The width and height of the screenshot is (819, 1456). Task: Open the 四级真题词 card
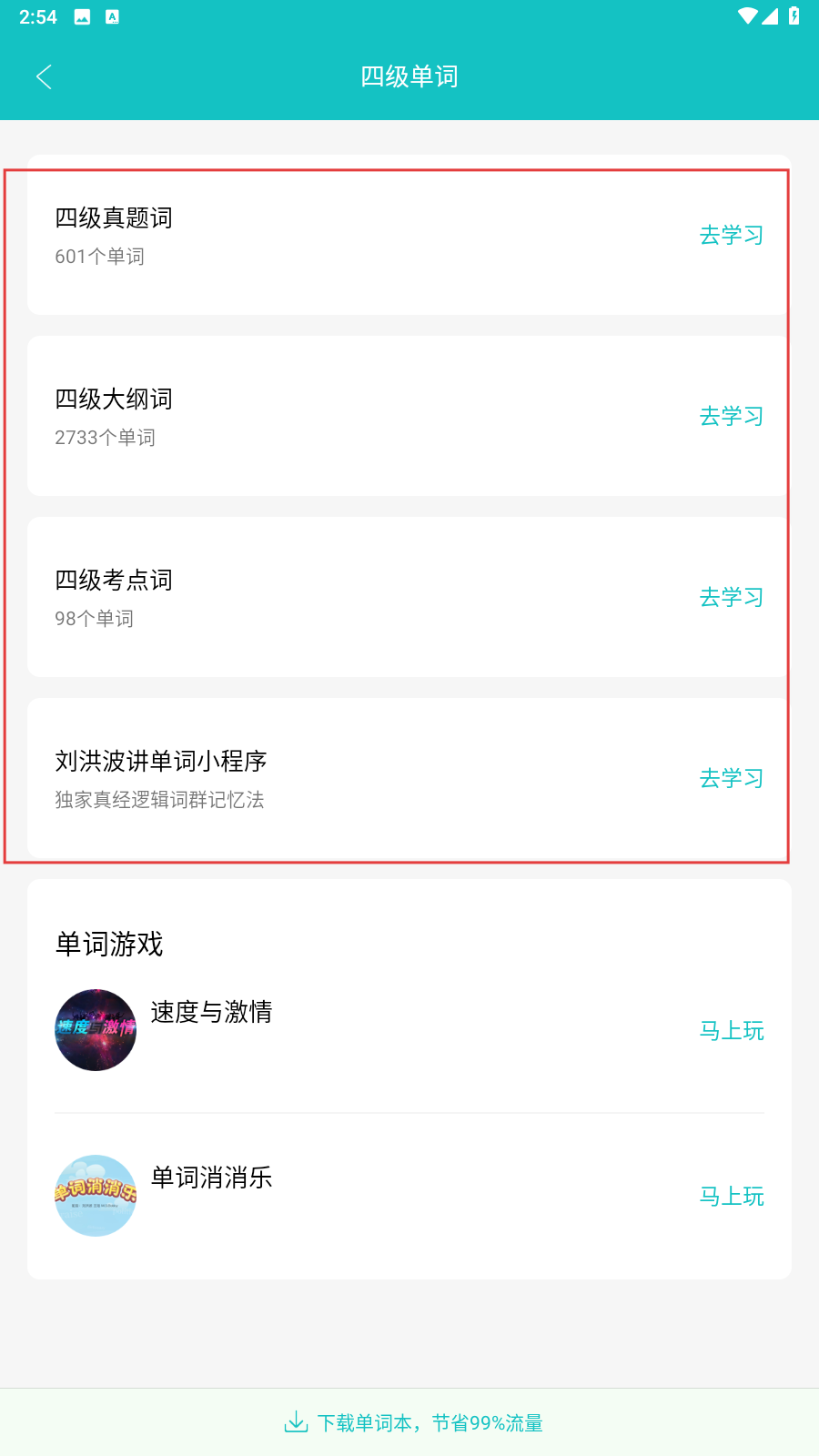click(x=409, y=235)
